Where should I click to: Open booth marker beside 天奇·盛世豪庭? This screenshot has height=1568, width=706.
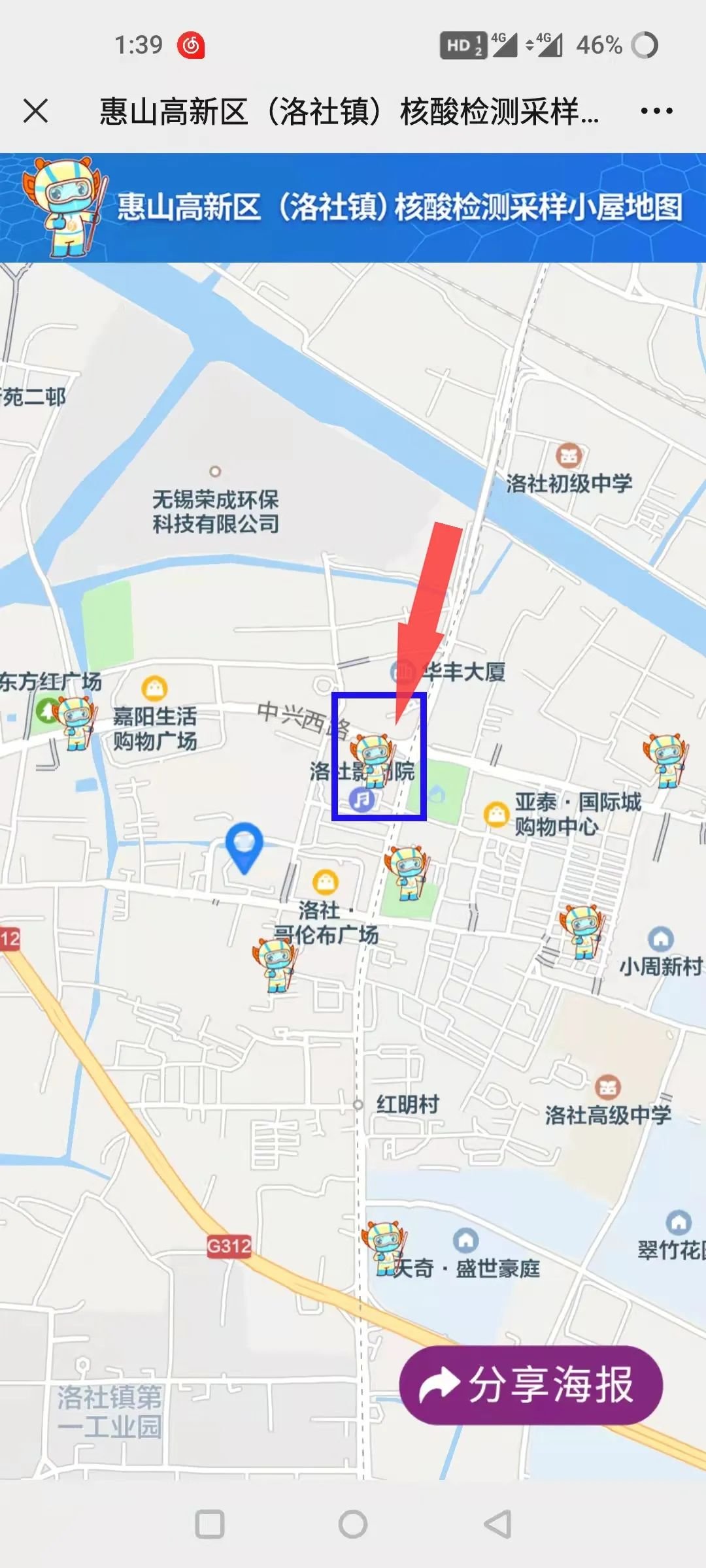(x=384, y=1247)
